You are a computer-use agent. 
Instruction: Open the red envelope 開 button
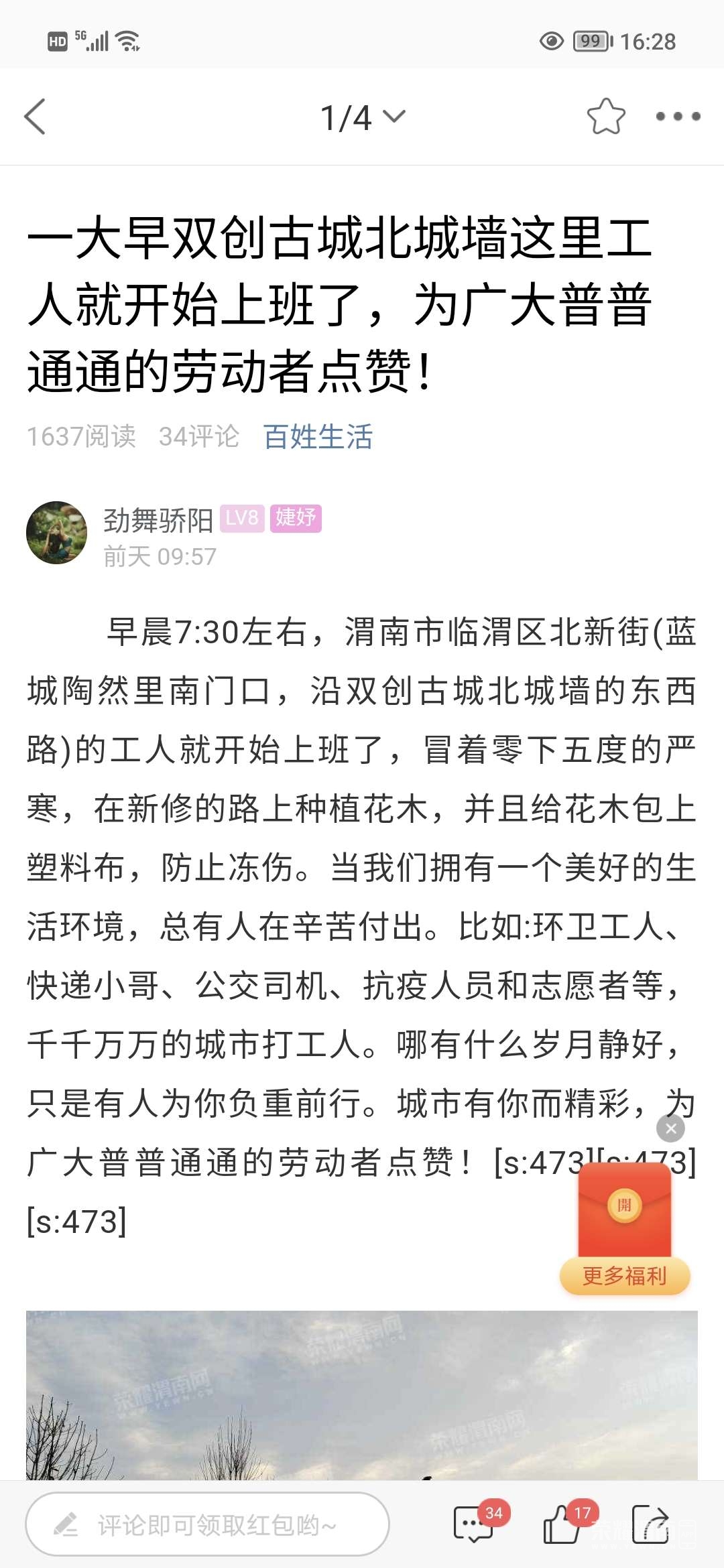(x=624, y=1205)
